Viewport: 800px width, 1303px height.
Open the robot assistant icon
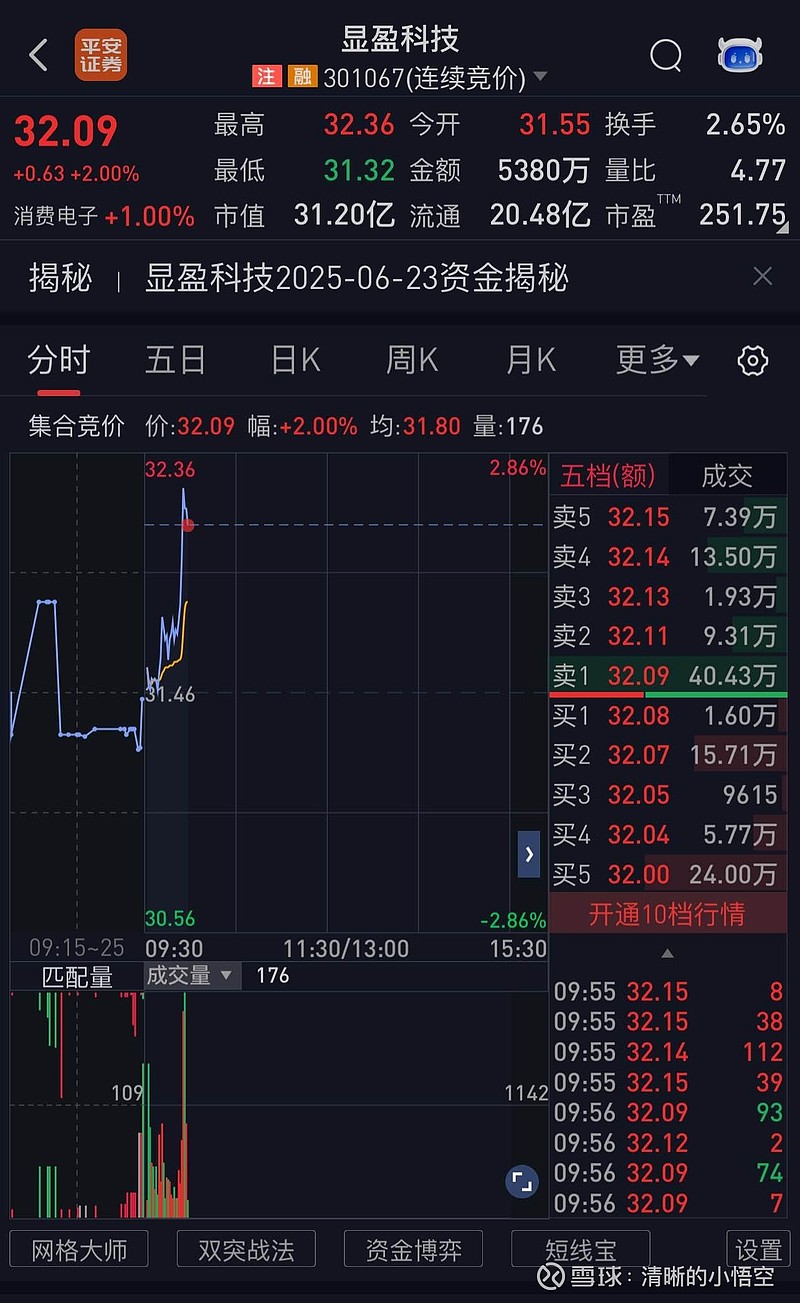coord(740,55)
